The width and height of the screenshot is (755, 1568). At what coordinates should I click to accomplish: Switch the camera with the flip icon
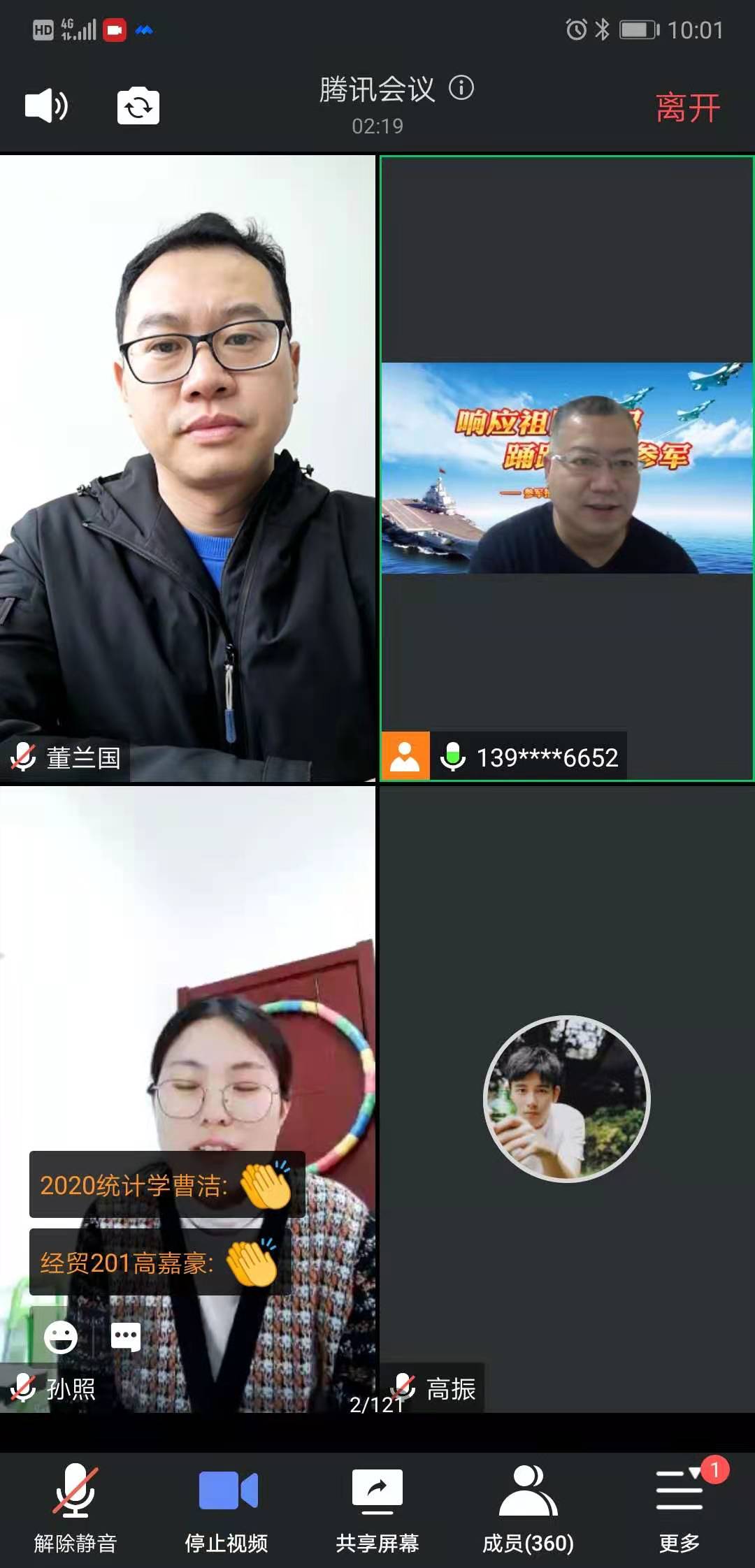[138, 107]
